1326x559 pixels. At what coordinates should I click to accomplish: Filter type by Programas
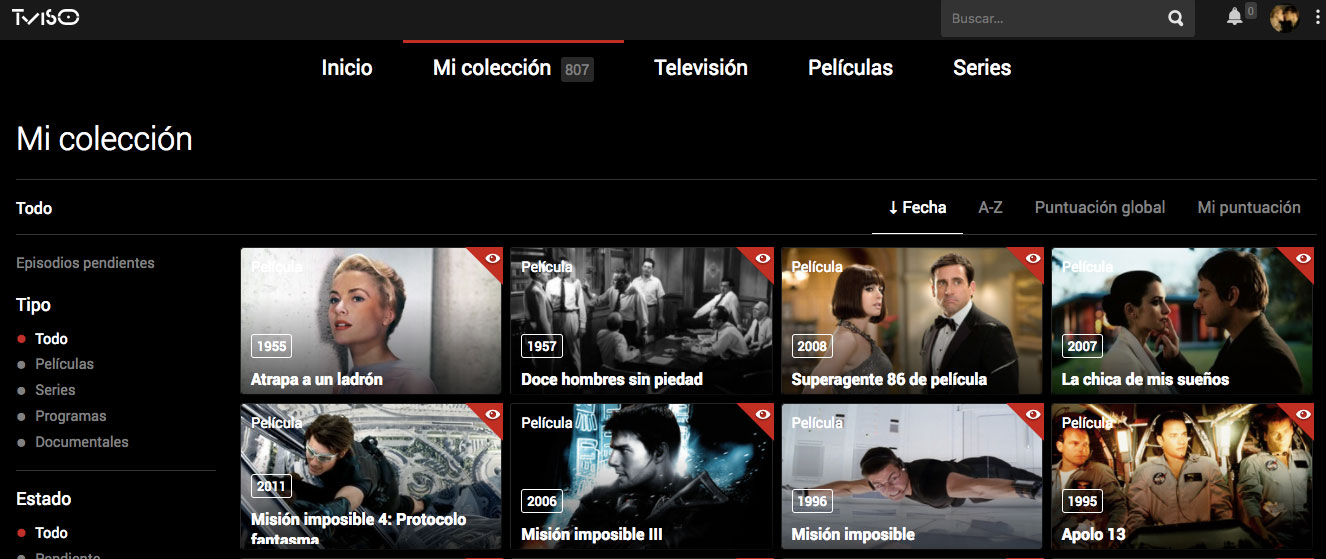click(x=70, y=416)
